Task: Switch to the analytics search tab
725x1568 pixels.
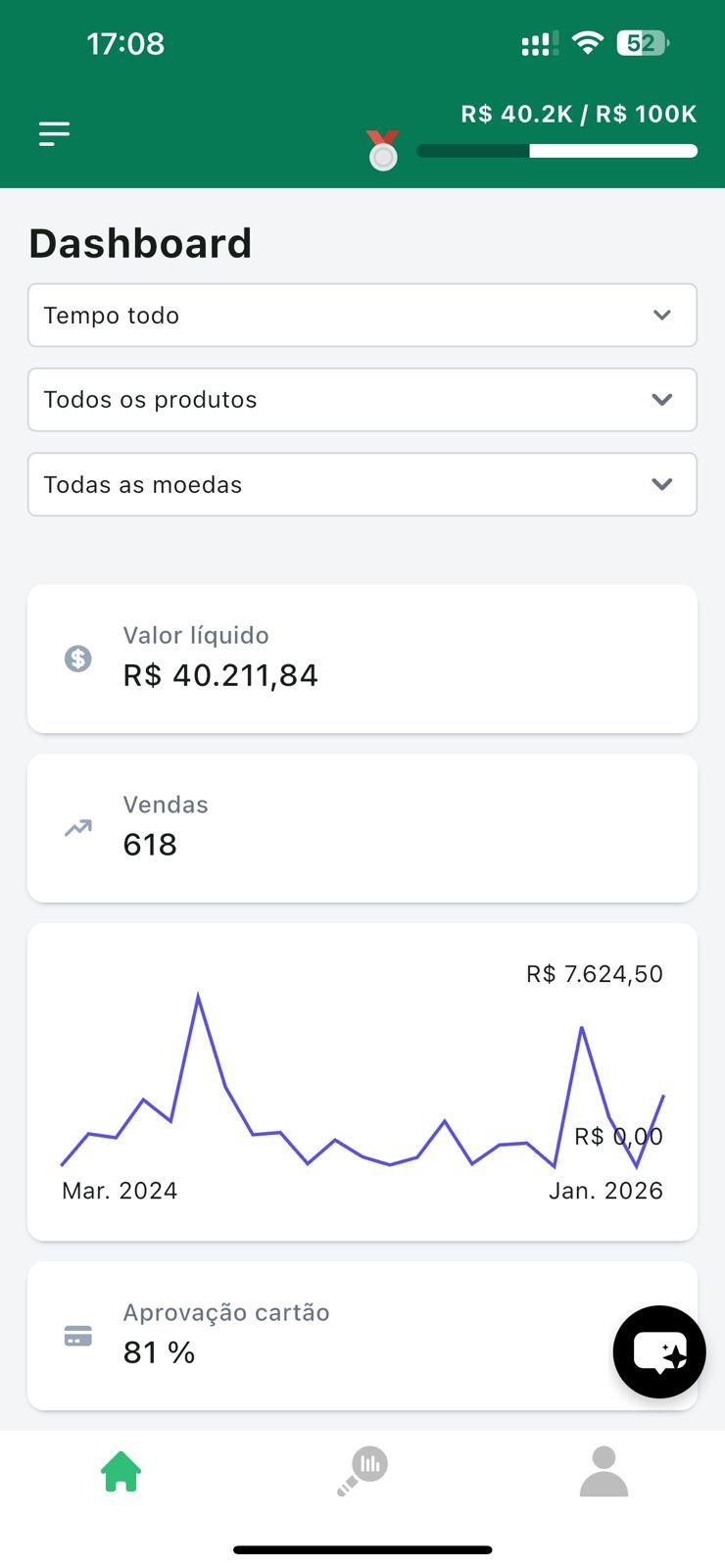Action: coord(363,1472)
